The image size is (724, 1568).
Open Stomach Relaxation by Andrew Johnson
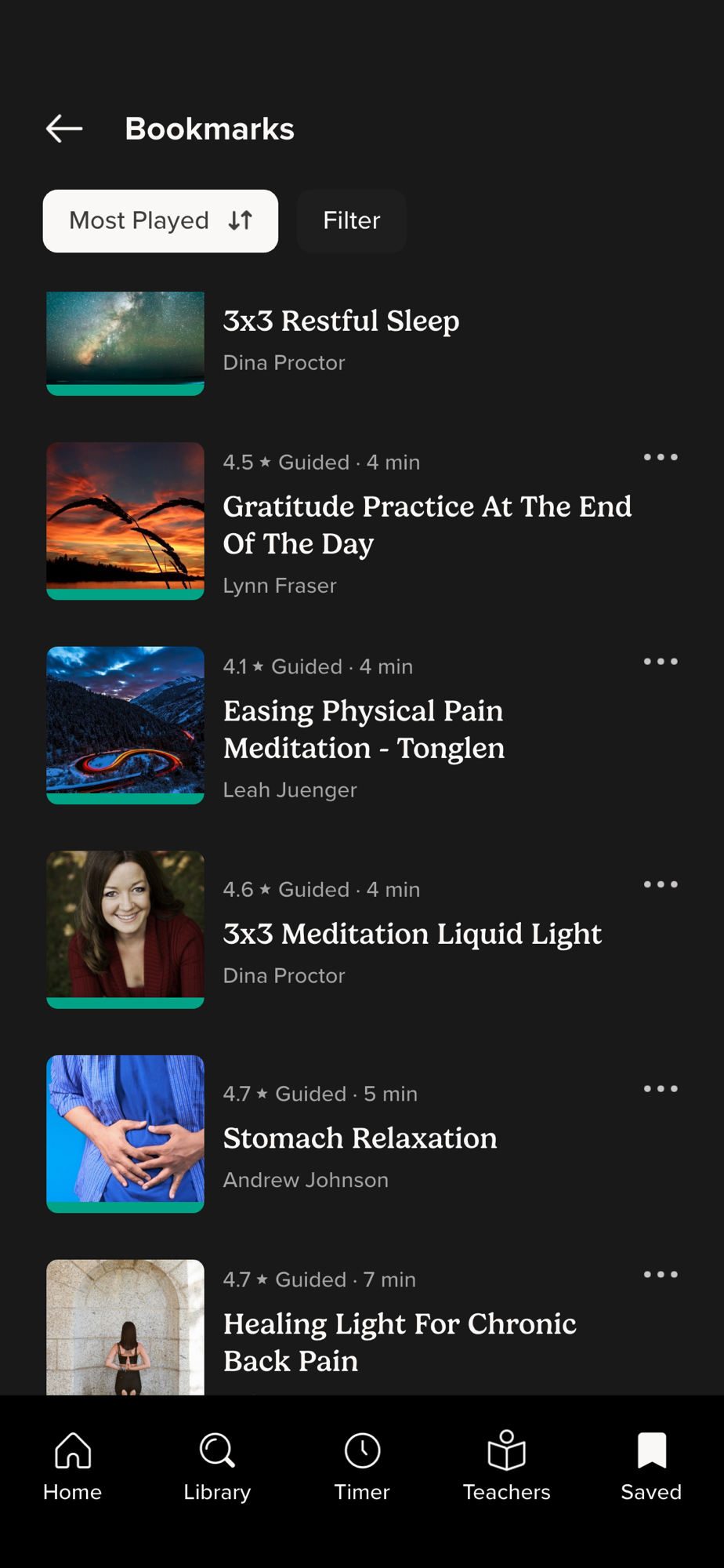(360, 1138)
